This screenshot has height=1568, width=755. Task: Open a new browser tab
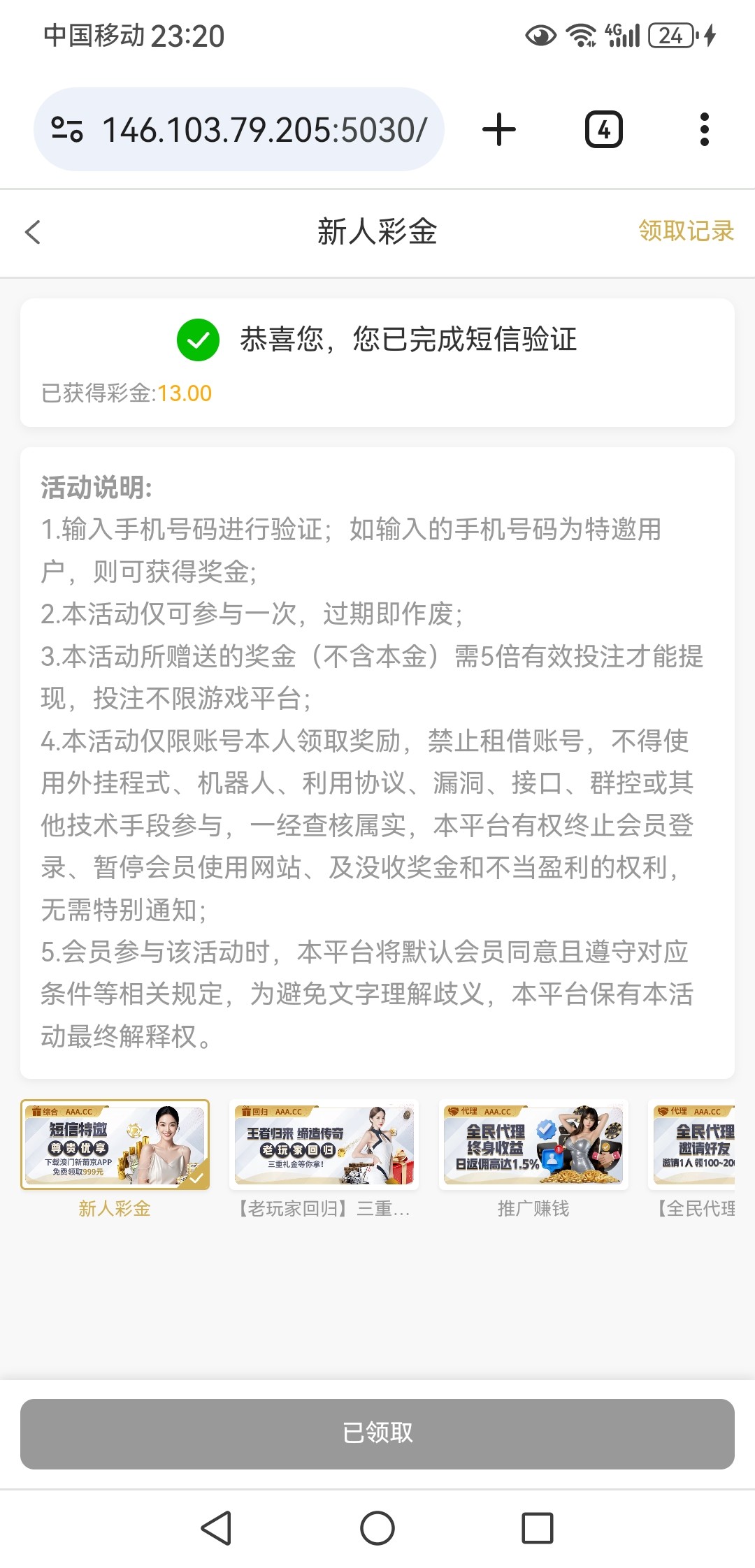[x=499, y=130]
